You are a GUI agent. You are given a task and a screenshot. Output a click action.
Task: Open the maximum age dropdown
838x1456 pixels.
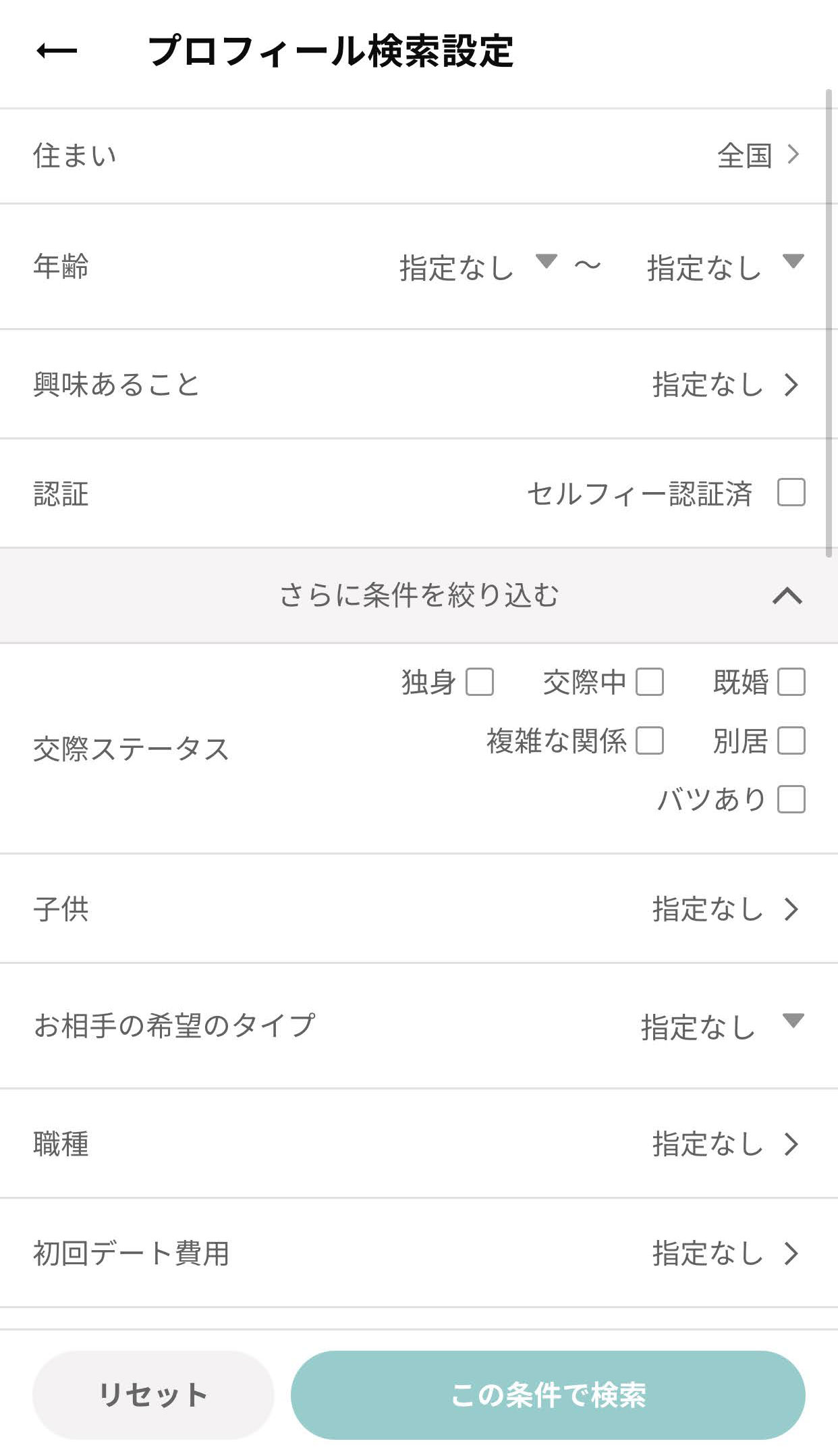pyautogui.click(x=725, y=267)
